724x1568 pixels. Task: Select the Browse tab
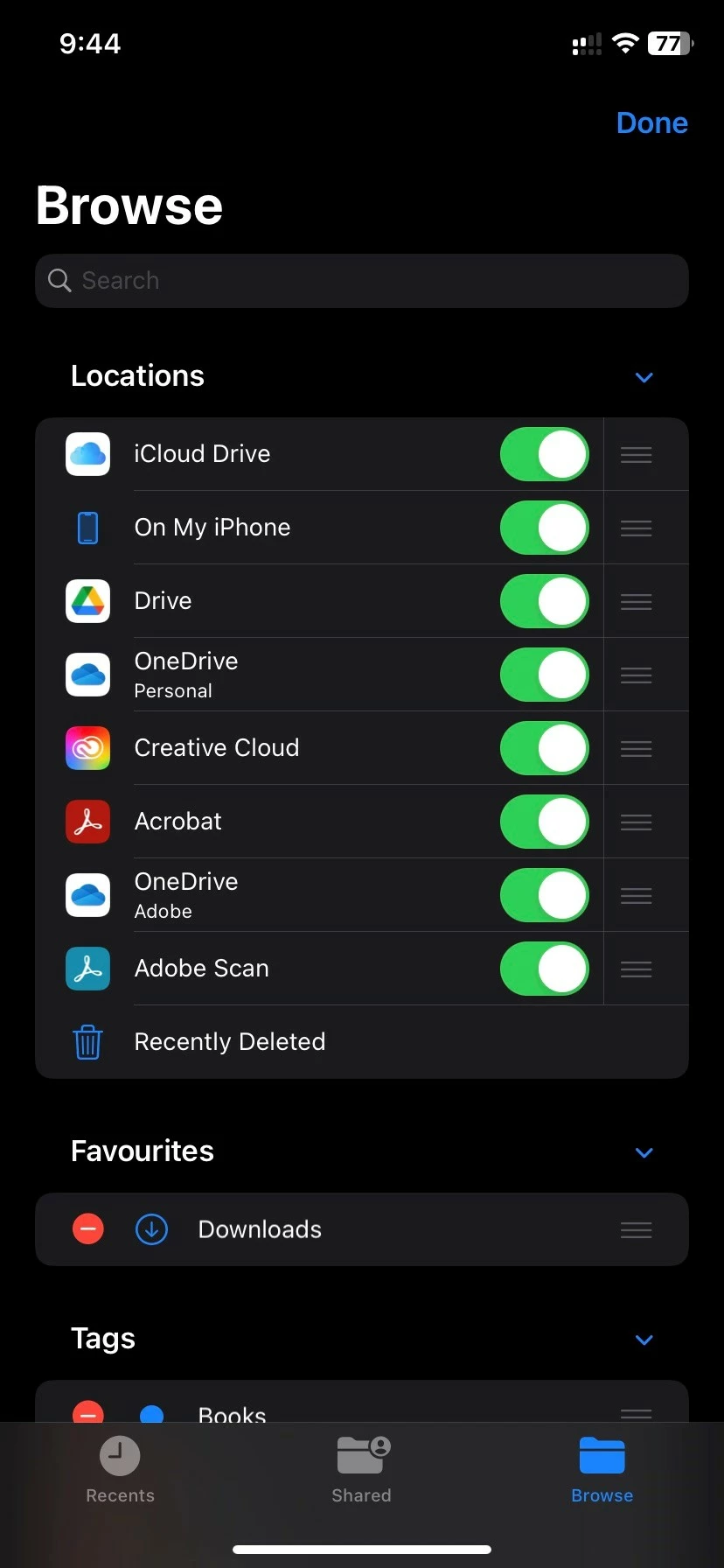[602, 1470]
